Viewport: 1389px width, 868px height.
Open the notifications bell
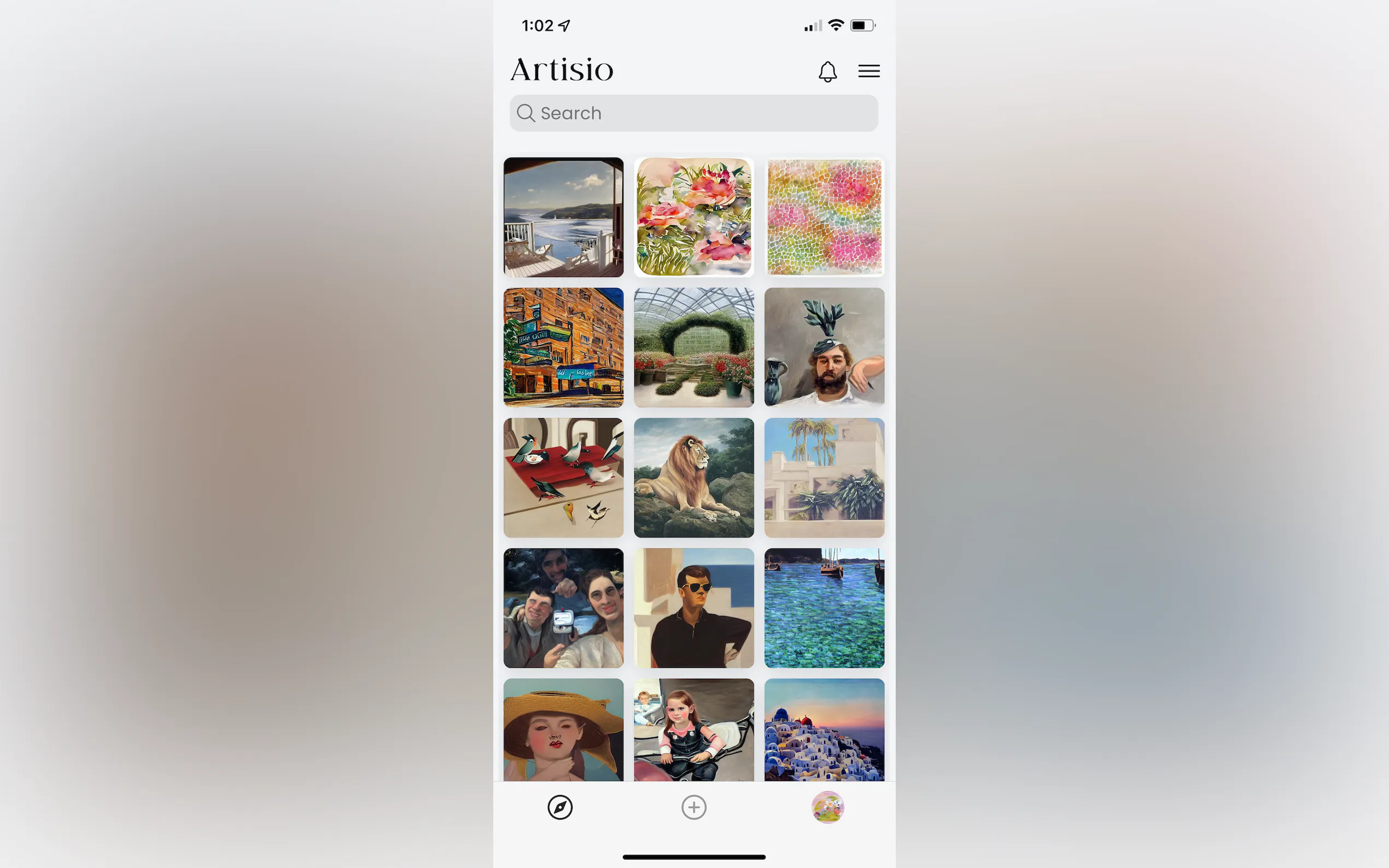827,72
